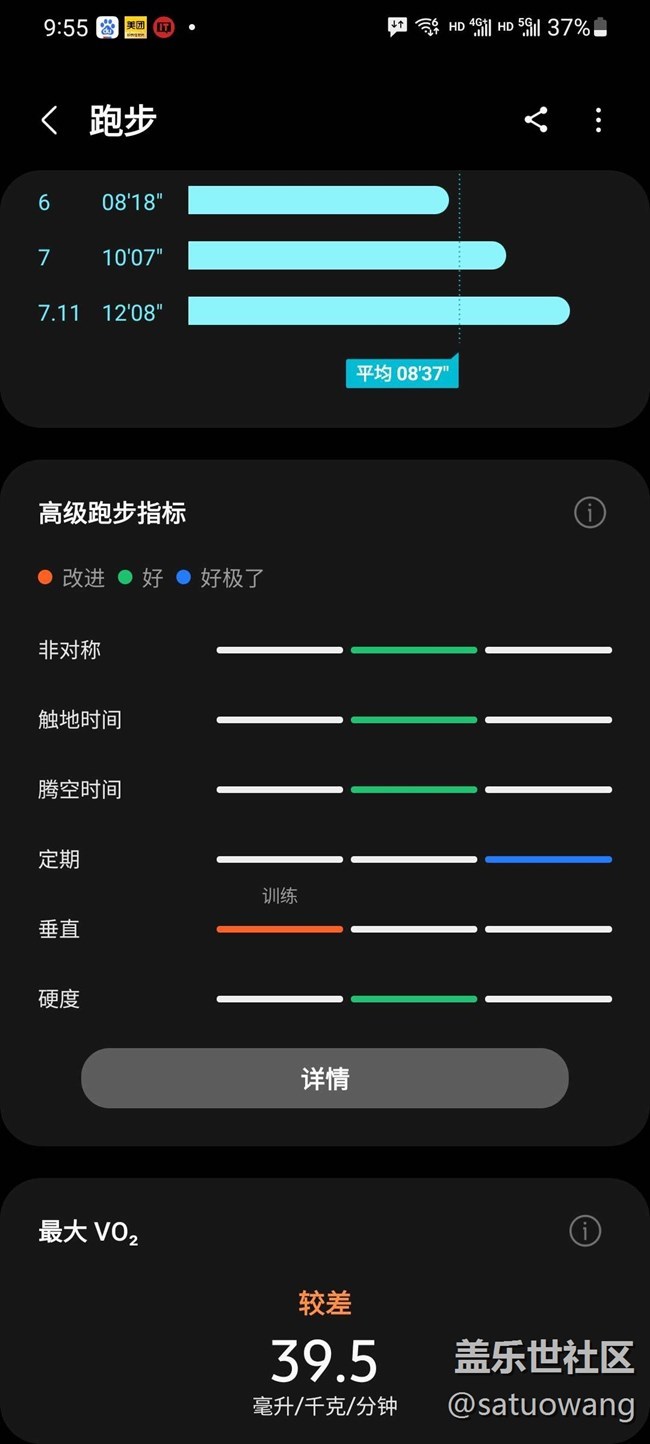Share this running record
This screenshot has width=650, height=1444.
[x=536, y=120]
